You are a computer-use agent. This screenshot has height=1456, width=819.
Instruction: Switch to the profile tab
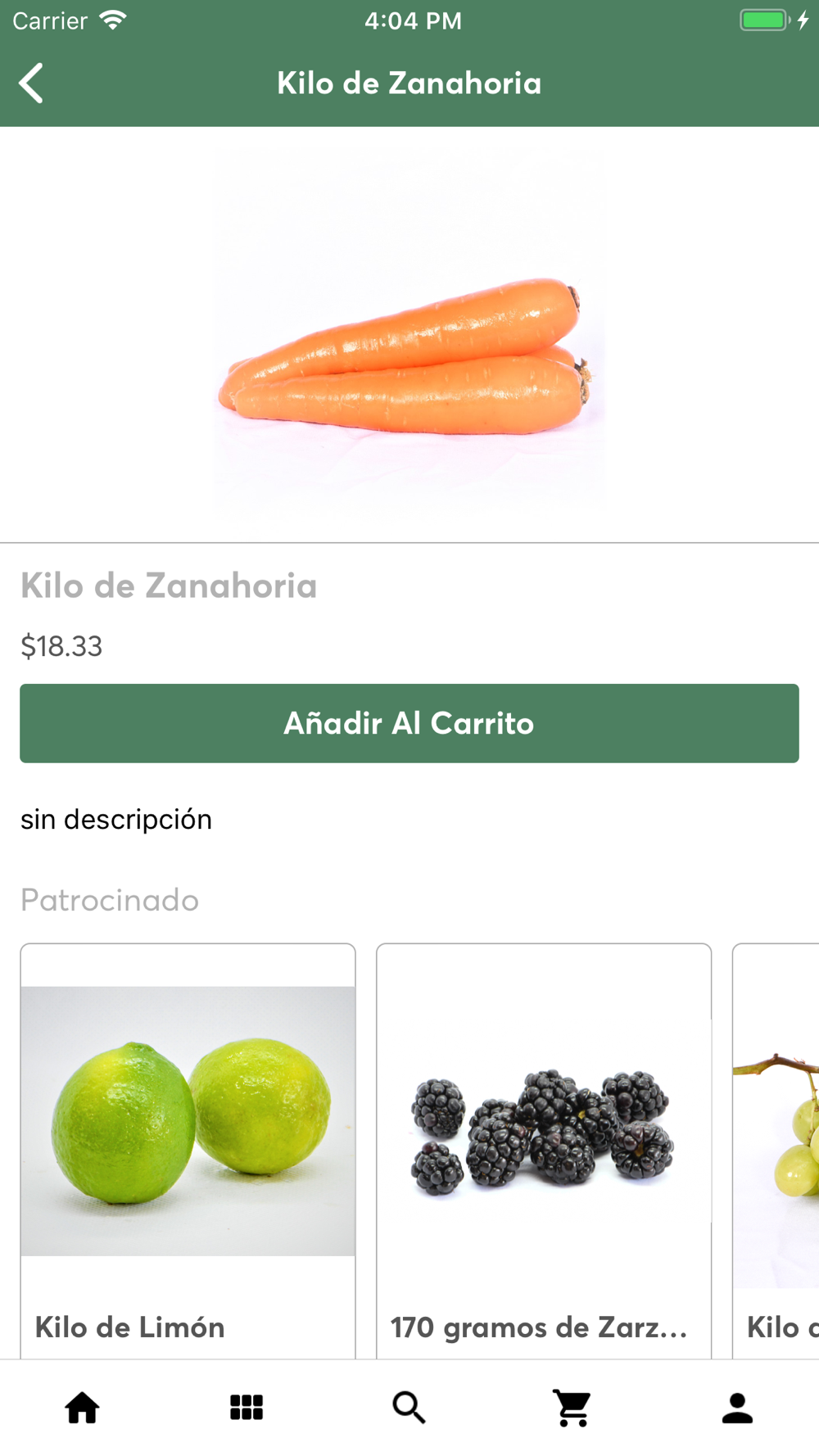(x=737, y=1408)
